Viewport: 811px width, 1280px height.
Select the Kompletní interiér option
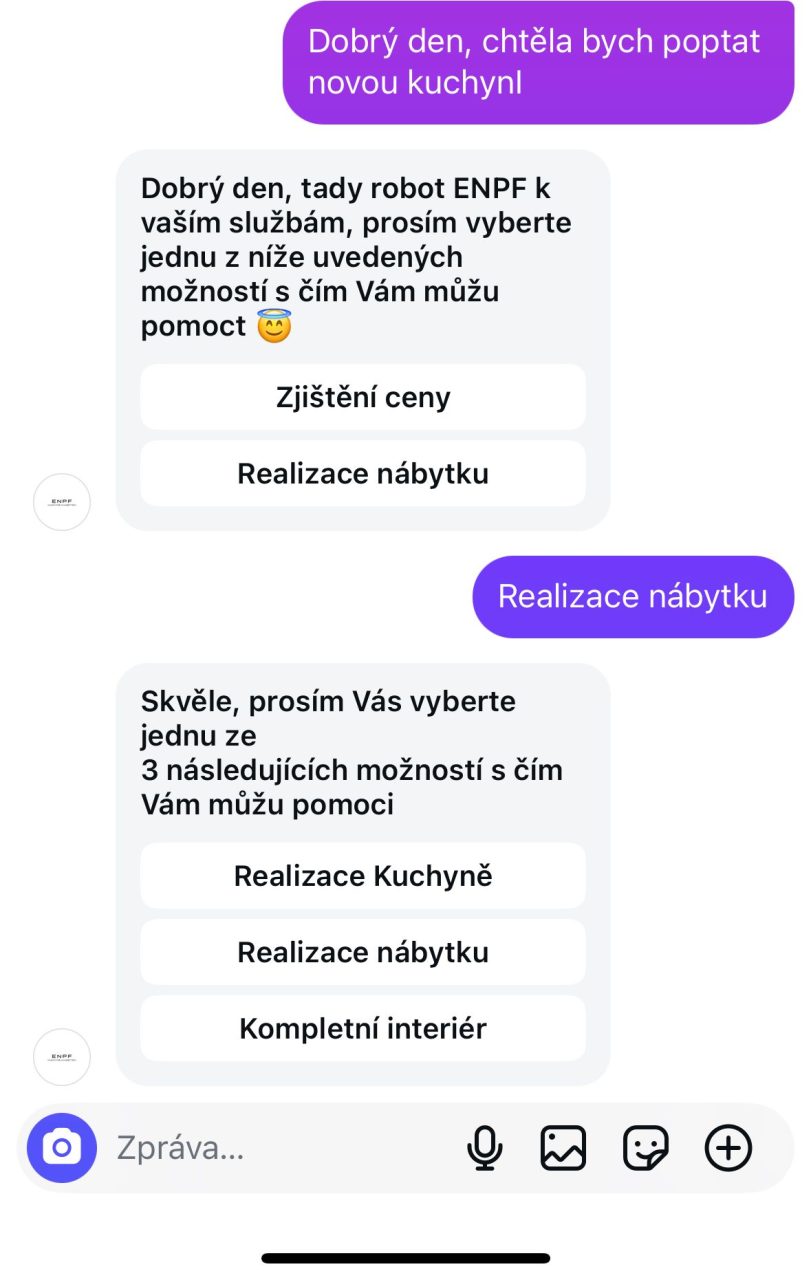click(x=362, y=1028)
